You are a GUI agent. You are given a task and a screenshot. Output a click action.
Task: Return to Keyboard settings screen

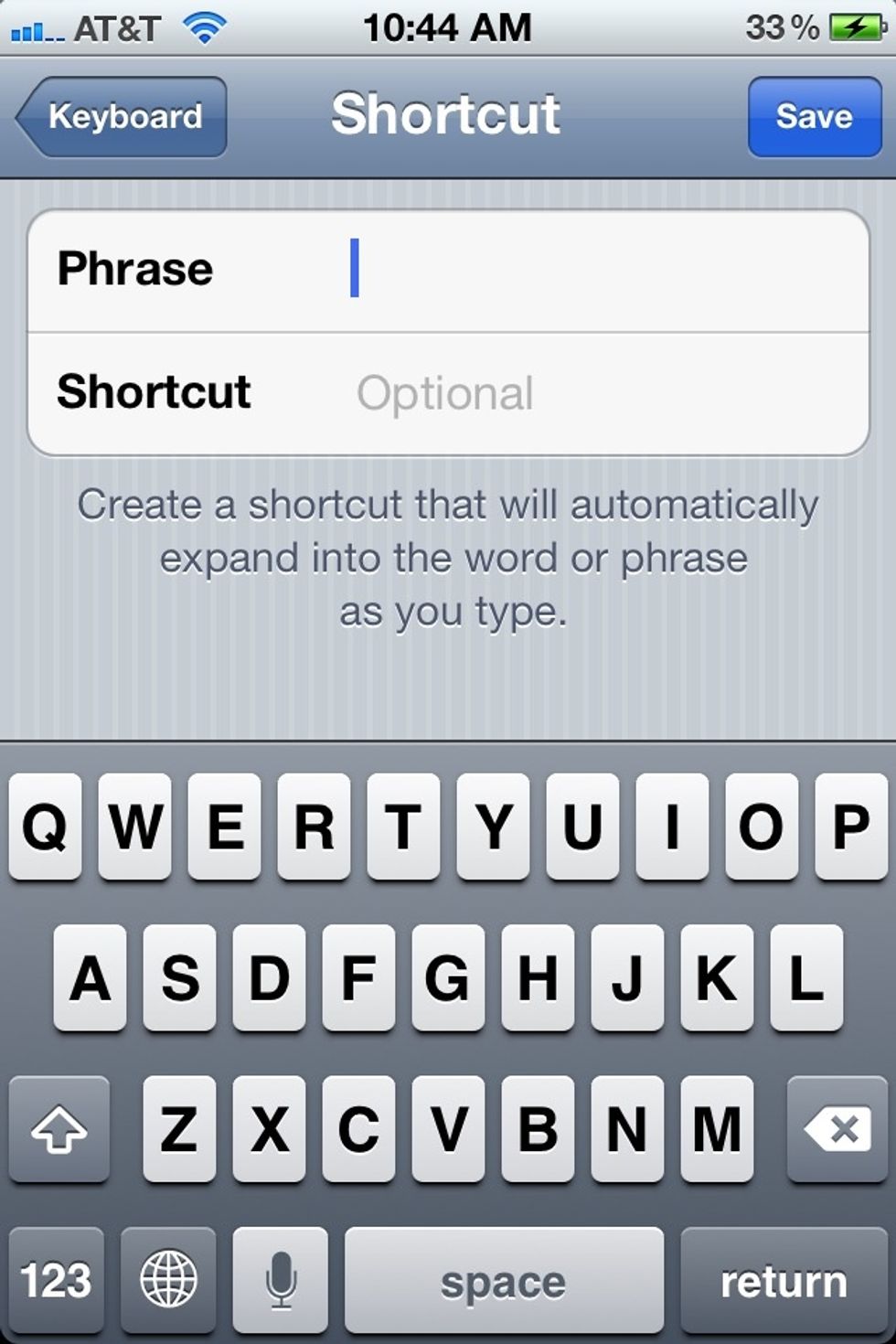click(119, 115)
